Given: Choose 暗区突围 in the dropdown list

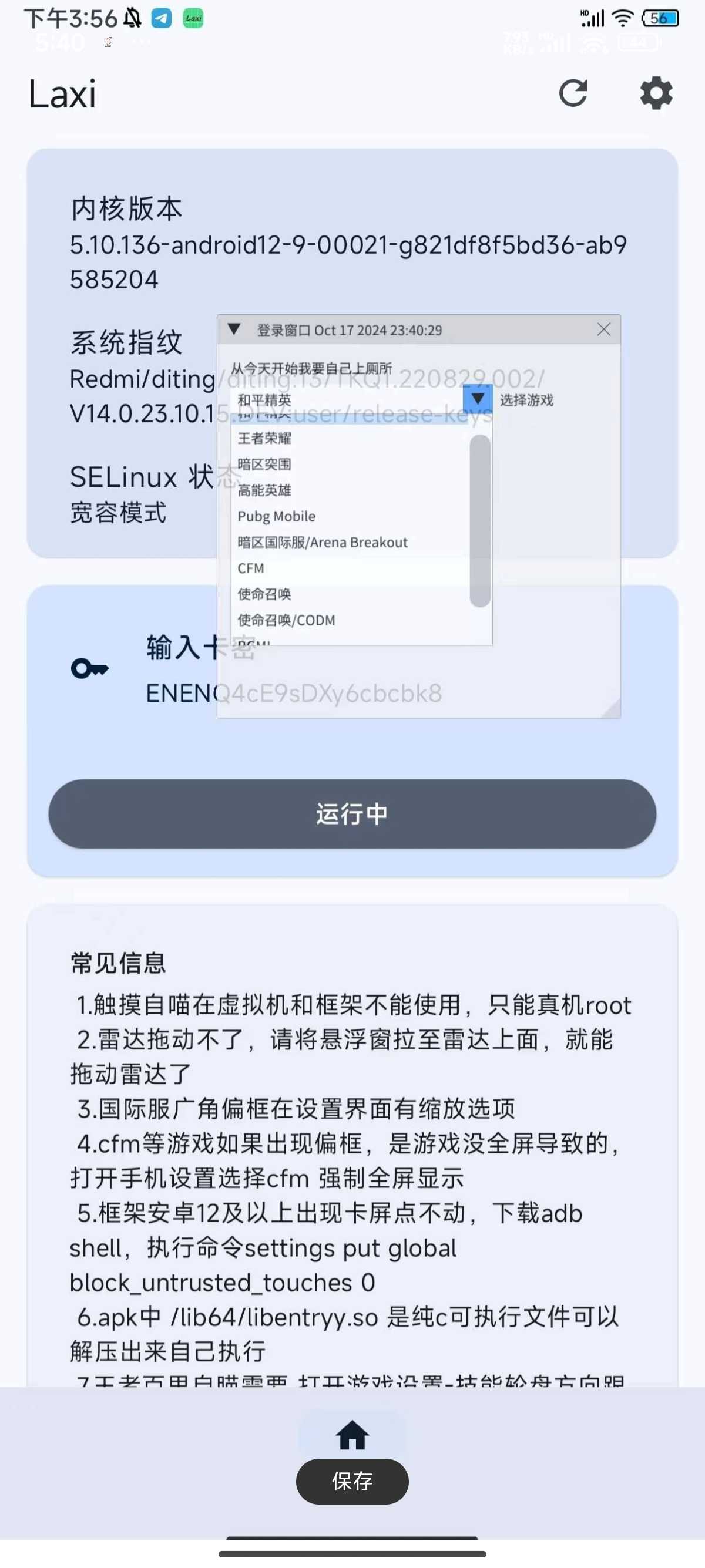Looking at the screenshot, I should point(264,465).
